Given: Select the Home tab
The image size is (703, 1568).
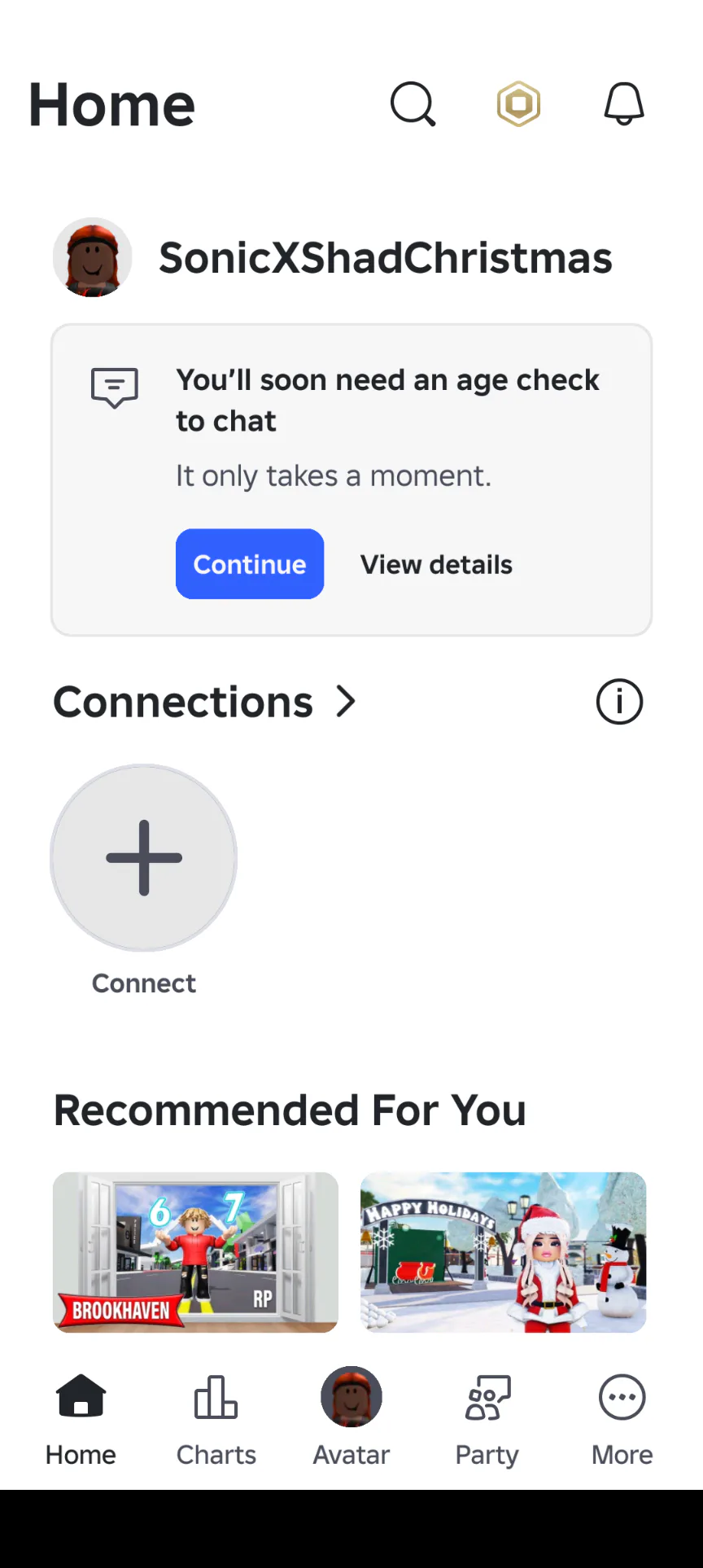Looking at the screenshot, I should pos(81,1420).
